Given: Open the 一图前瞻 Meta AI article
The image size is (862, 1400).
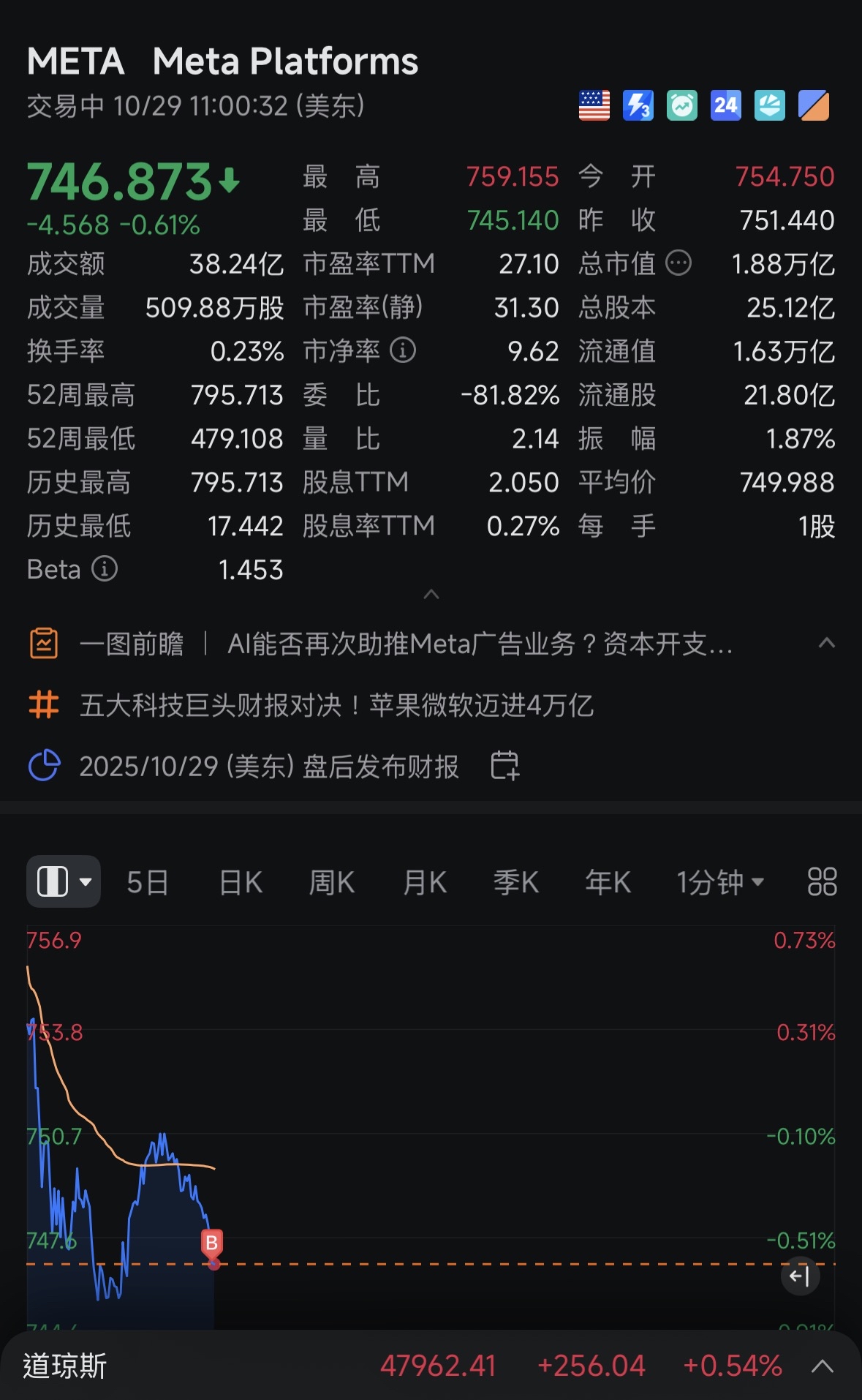Looking at the screenshot, I should click(479, 644).
